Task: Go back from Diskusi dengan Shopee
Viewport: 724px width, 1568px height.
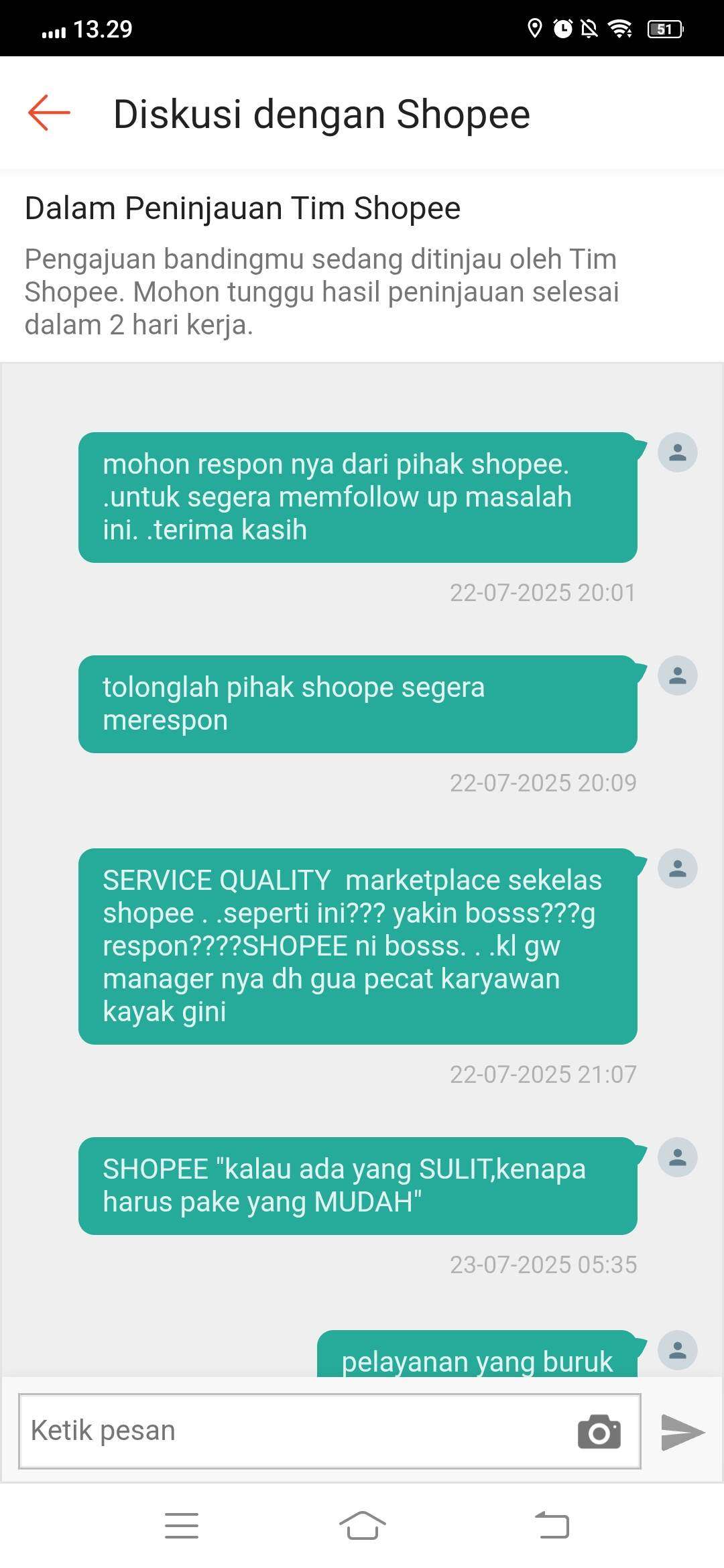Action: tap(49, 113)
